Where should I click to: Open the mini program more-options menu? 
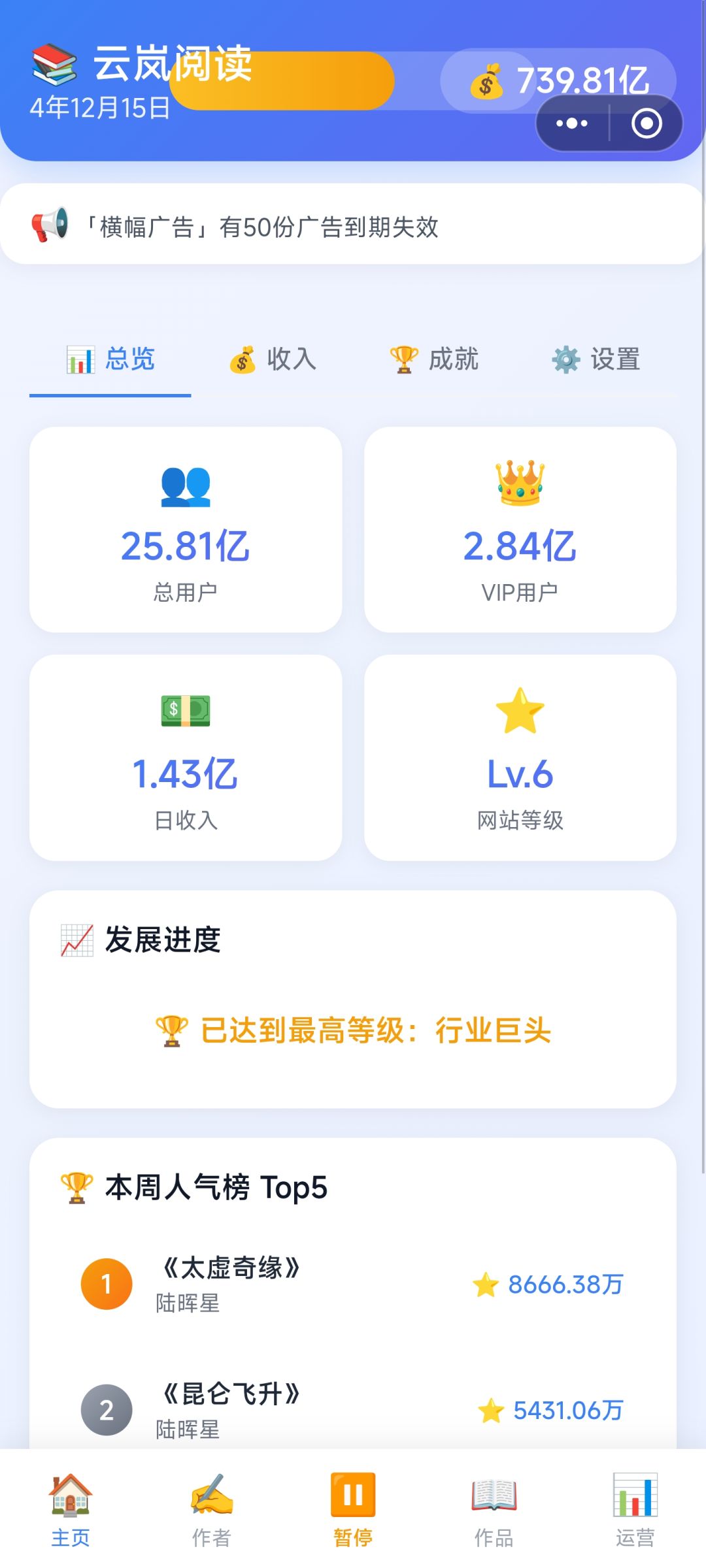pos(572,123)
